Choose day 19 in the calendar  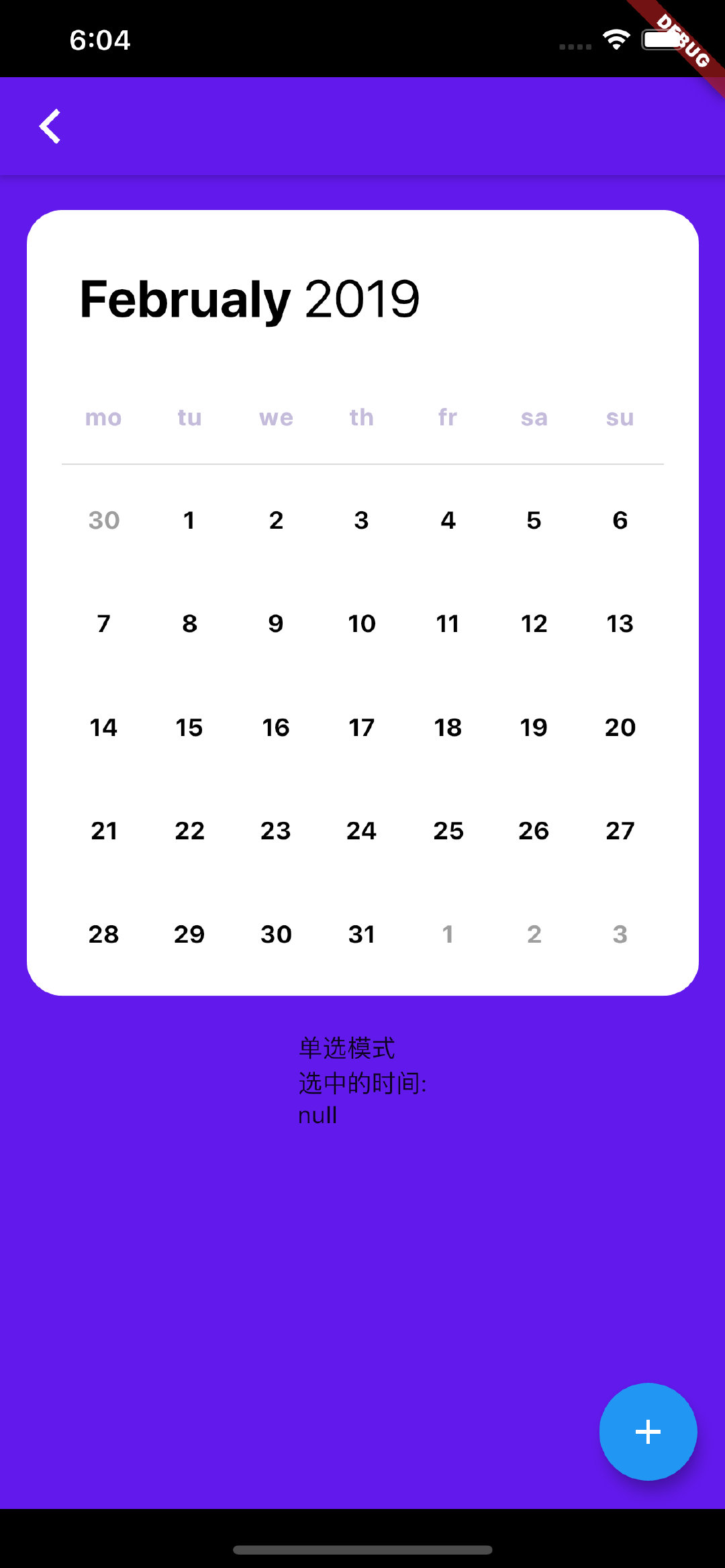(x=534, y=727)
